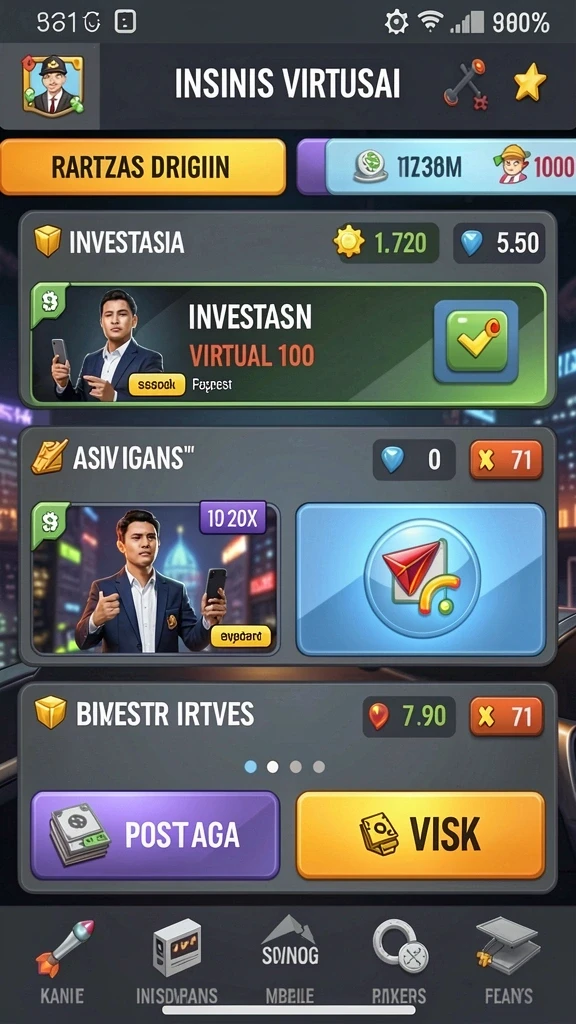Tap the blue red-arrow tile
Image resolution: width=576 pixels, height=1024 pixels.
tap(421, 579)
